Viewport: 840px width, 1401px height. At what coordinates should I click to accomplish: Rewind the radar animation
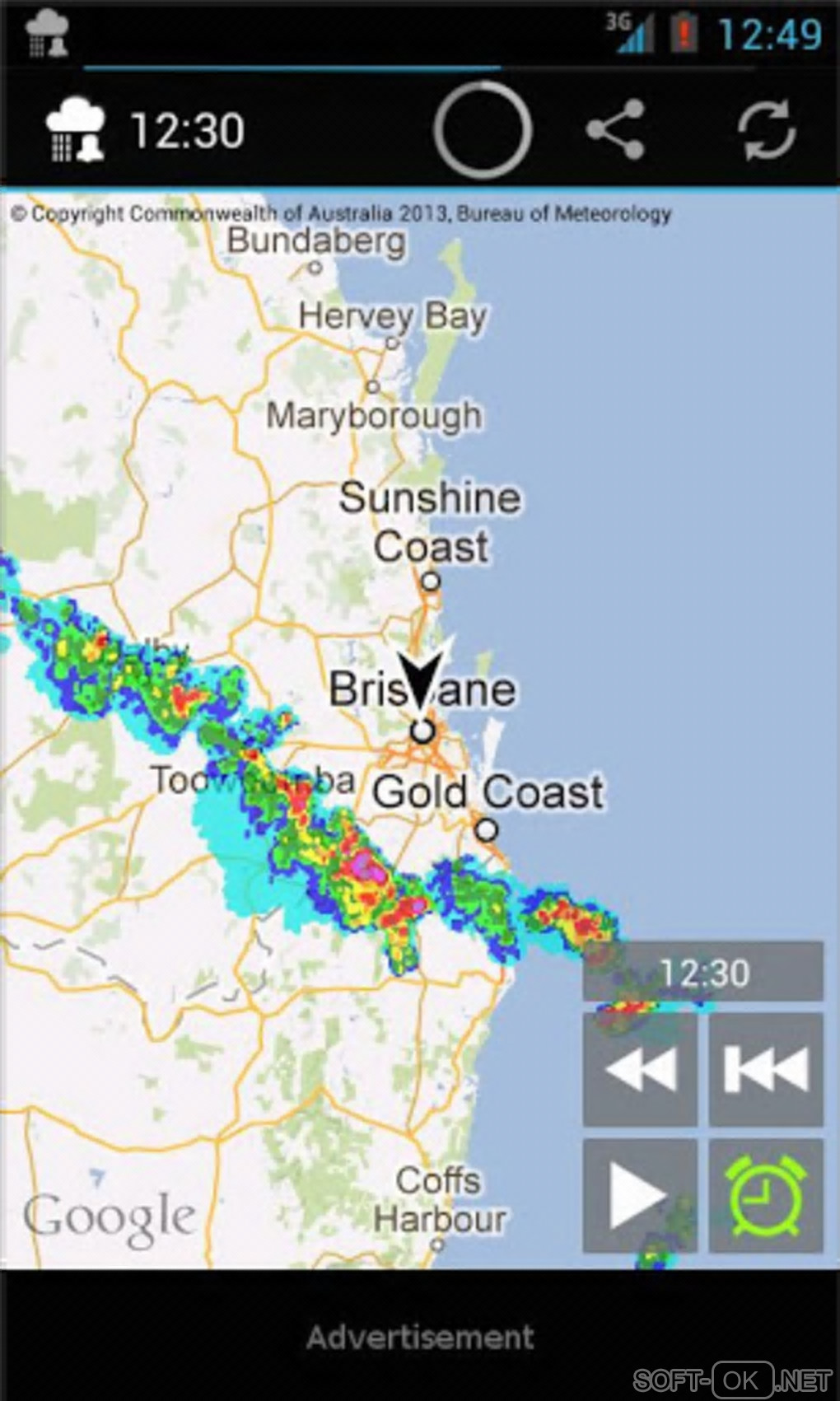click(640, 1069)
